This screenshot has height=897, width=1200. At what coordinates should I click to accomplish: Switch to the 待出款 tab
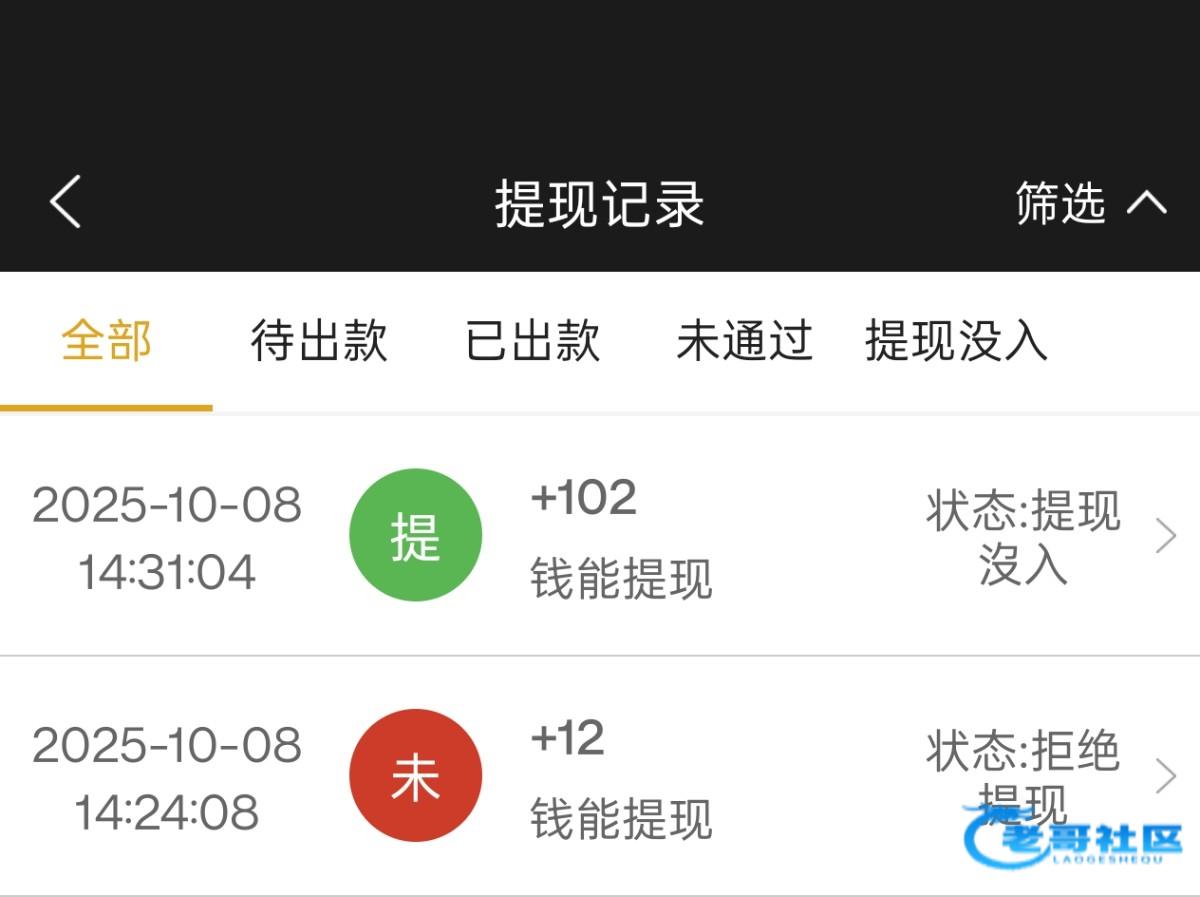tap(319, 341)
